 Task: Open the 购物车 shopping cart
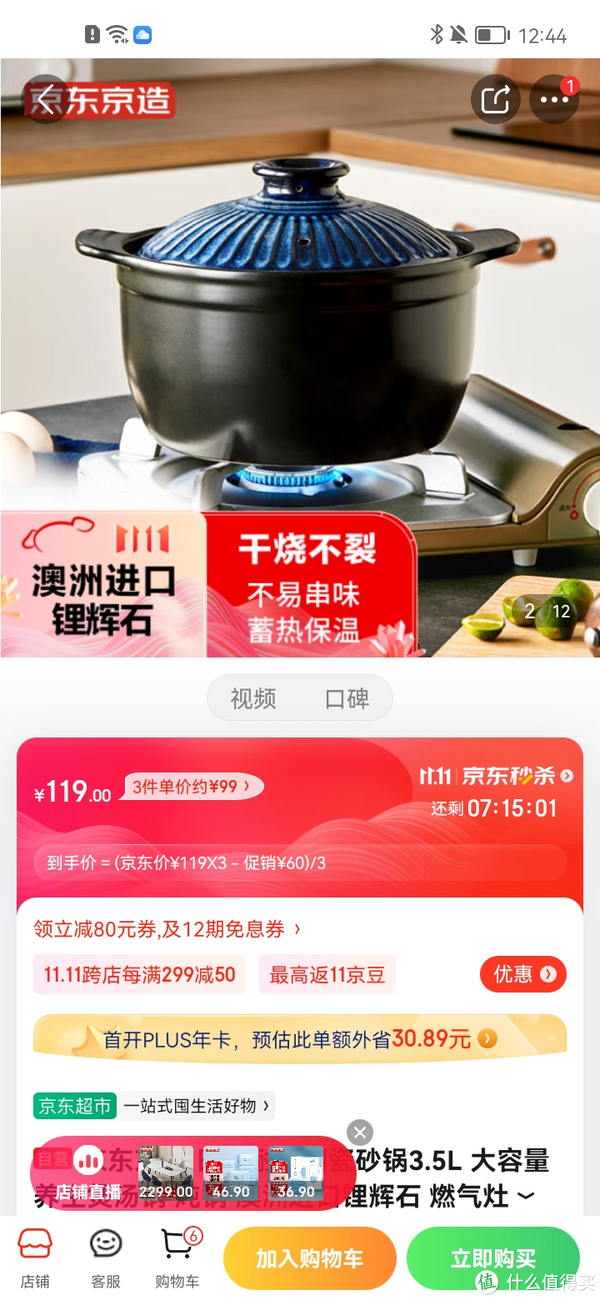click(178, 1256)
